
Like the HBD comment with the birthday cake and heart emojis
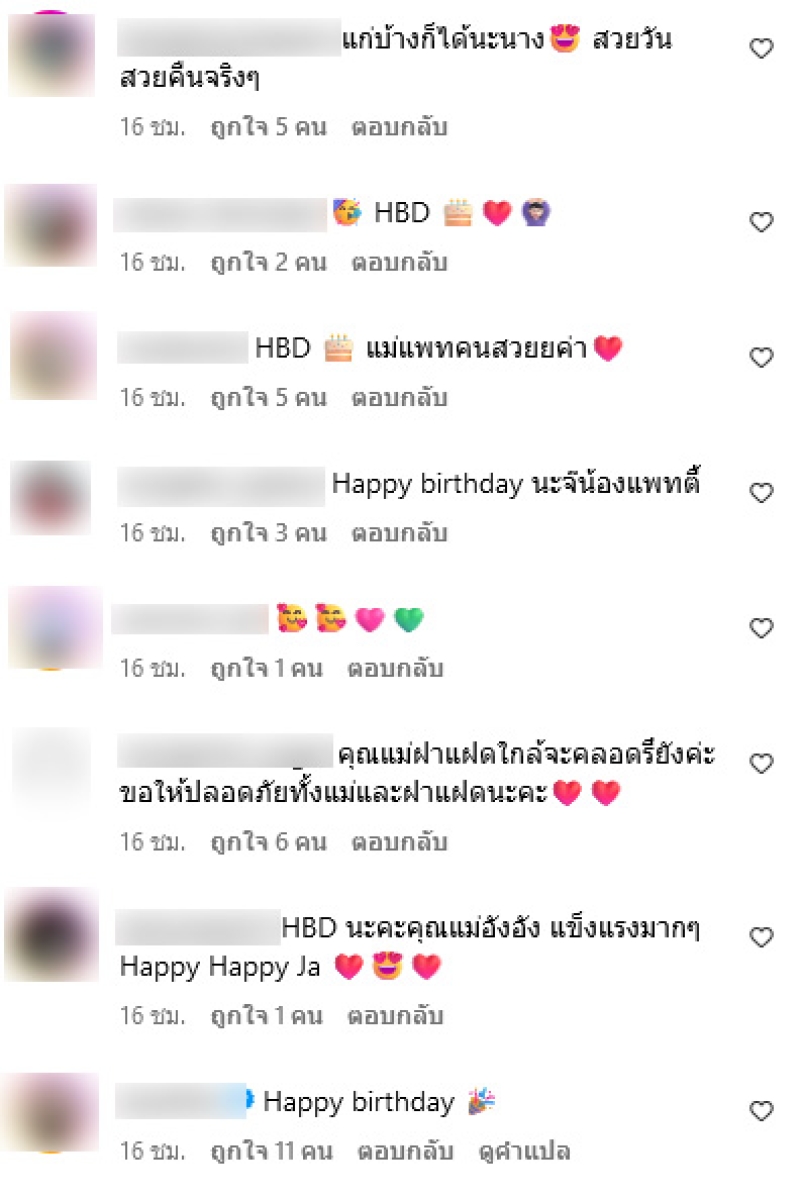click(x=762, y=222)
